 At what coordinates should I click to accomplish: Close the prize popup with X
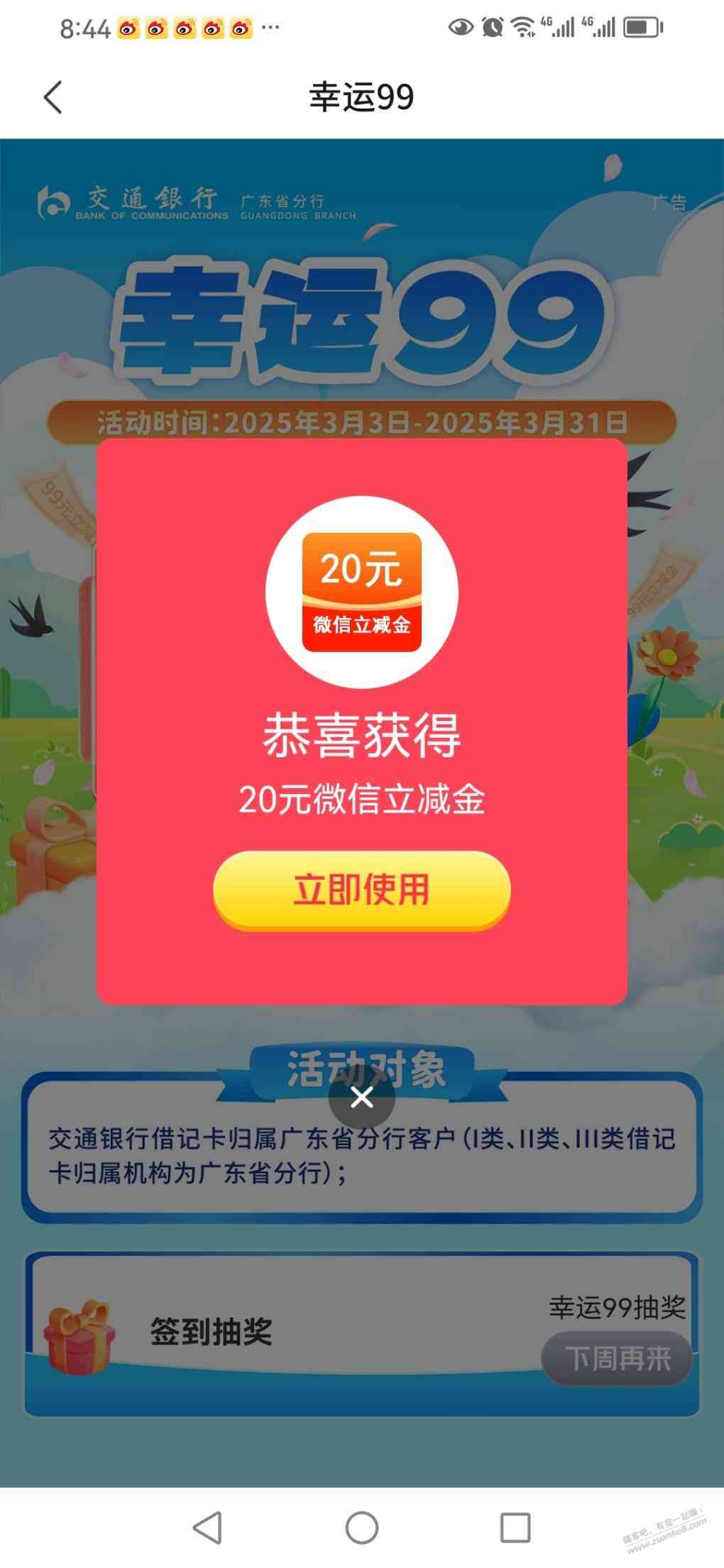361,1098
